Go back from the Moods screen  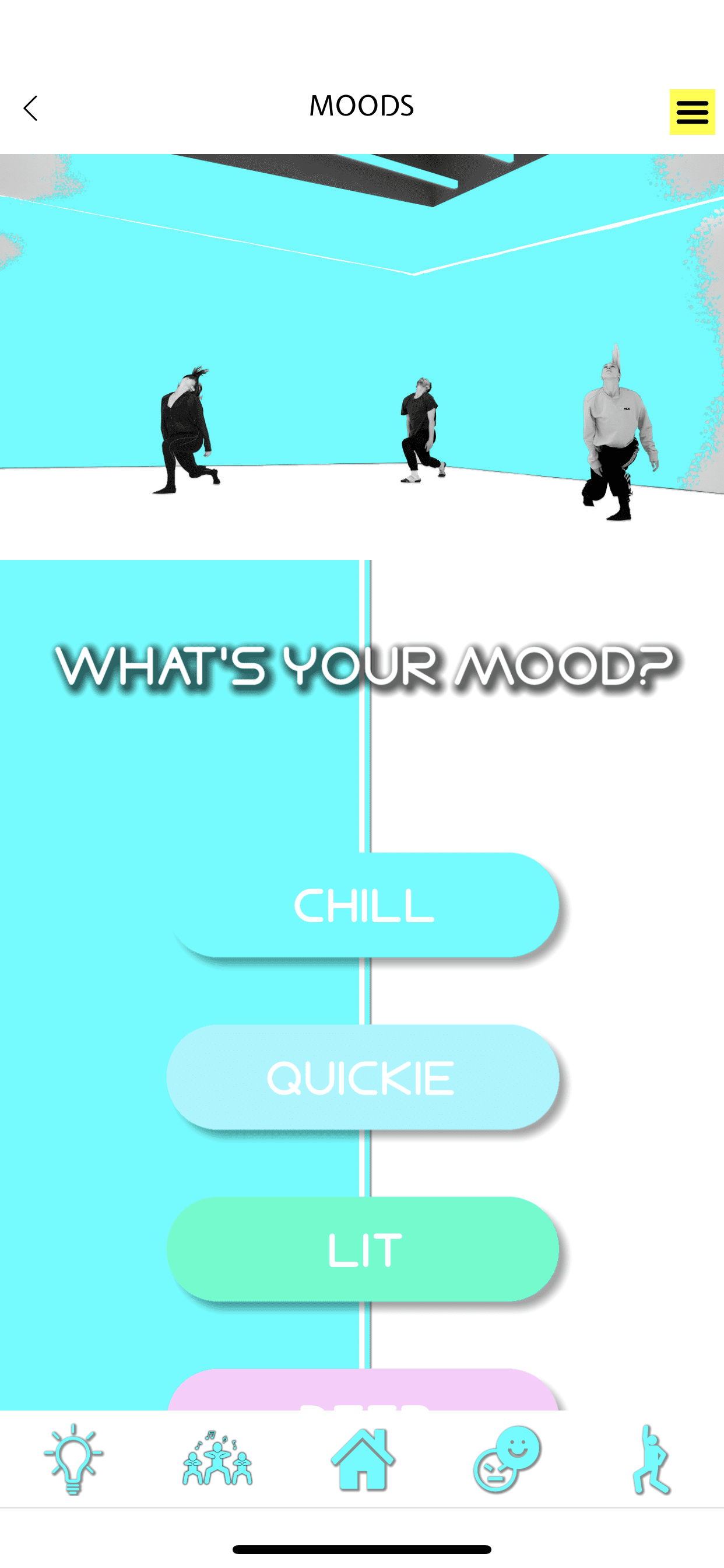[30, 108]
